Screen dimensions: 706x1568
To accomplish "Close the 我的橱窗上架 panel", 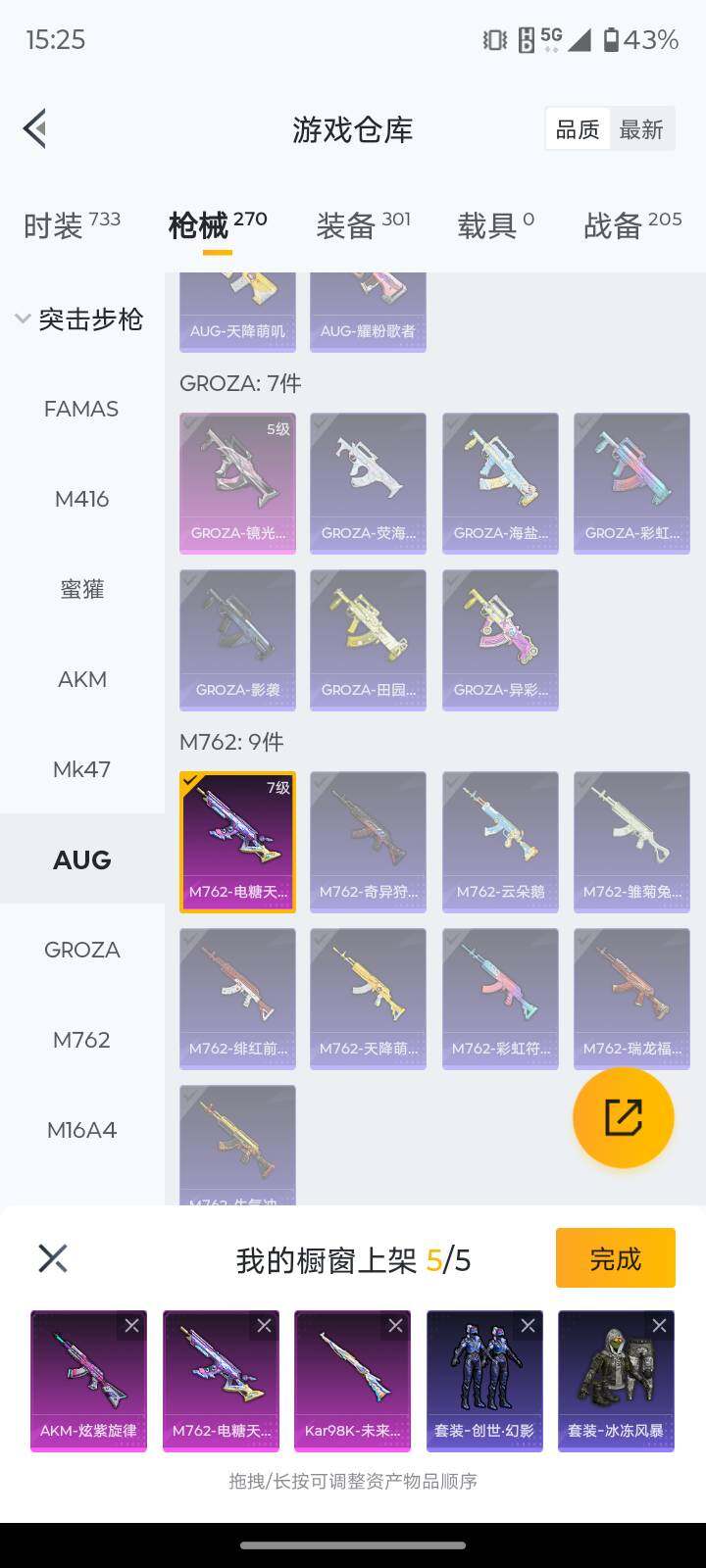I will pos(53,1258).
